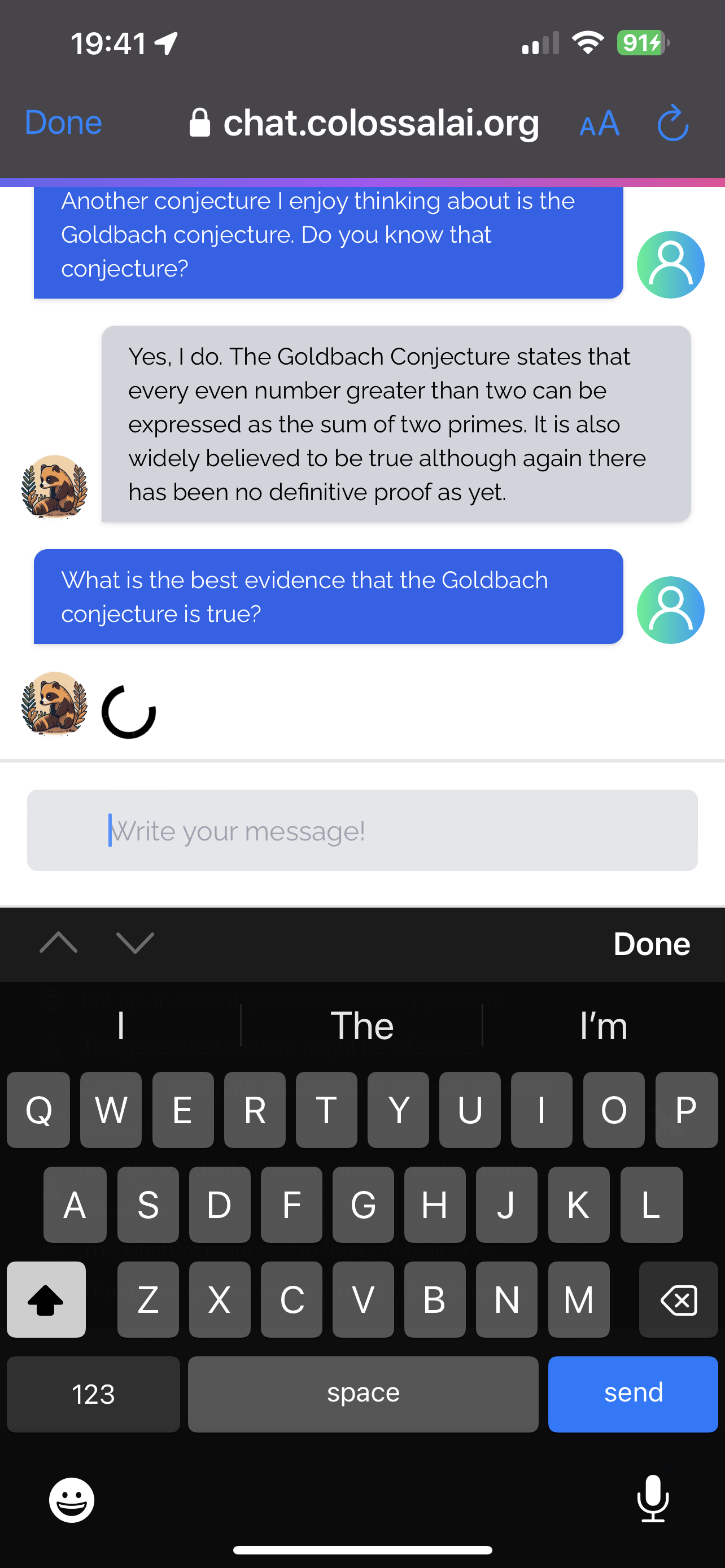Tap Done to close the browser view

63,122
